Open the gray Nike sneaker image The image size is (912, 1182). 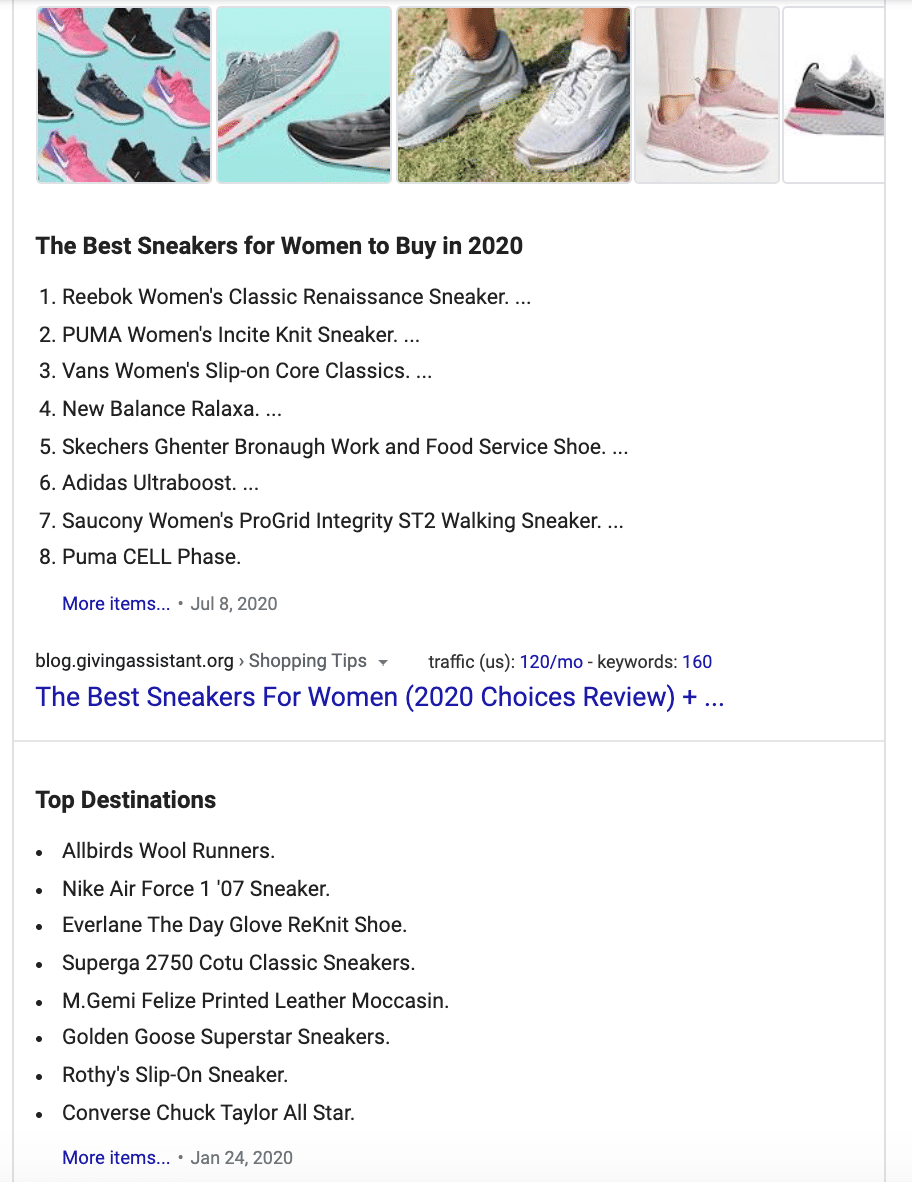pos(835,95)
